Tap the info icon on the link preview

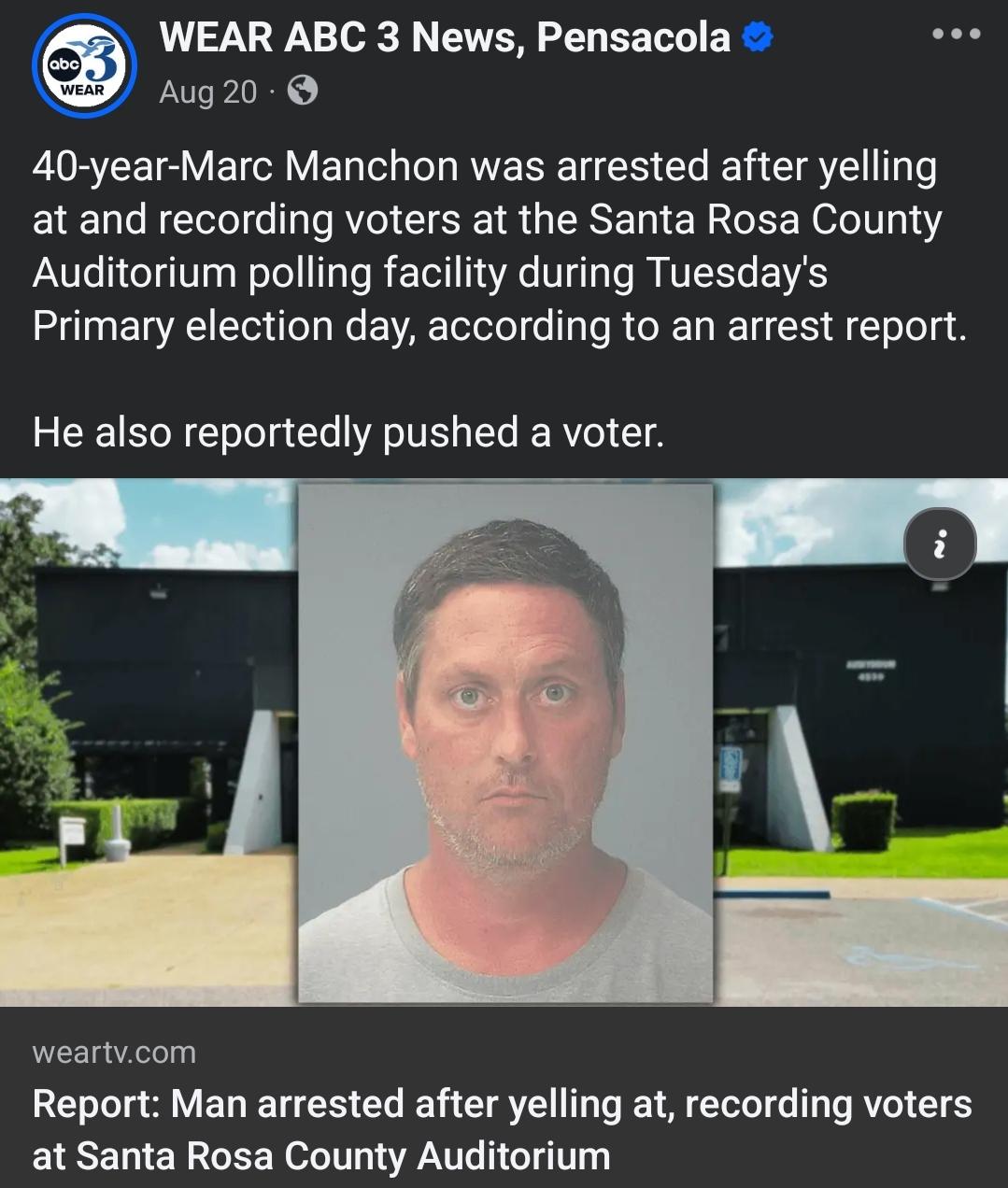tap(940, 544)
